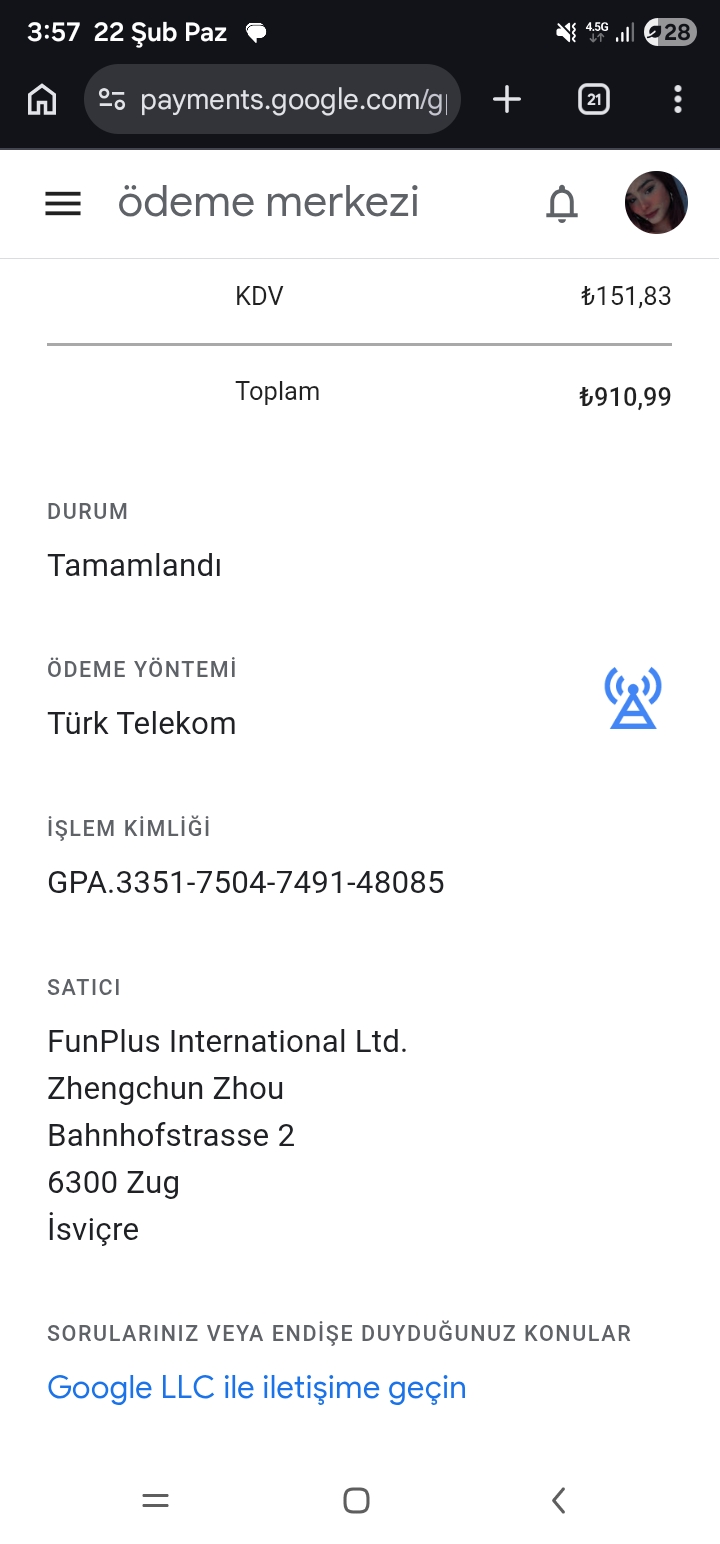Image resolution: width=720 pixels, height=1544 pixels.
Task: Open a new browser tab
Action: point(507,99)
